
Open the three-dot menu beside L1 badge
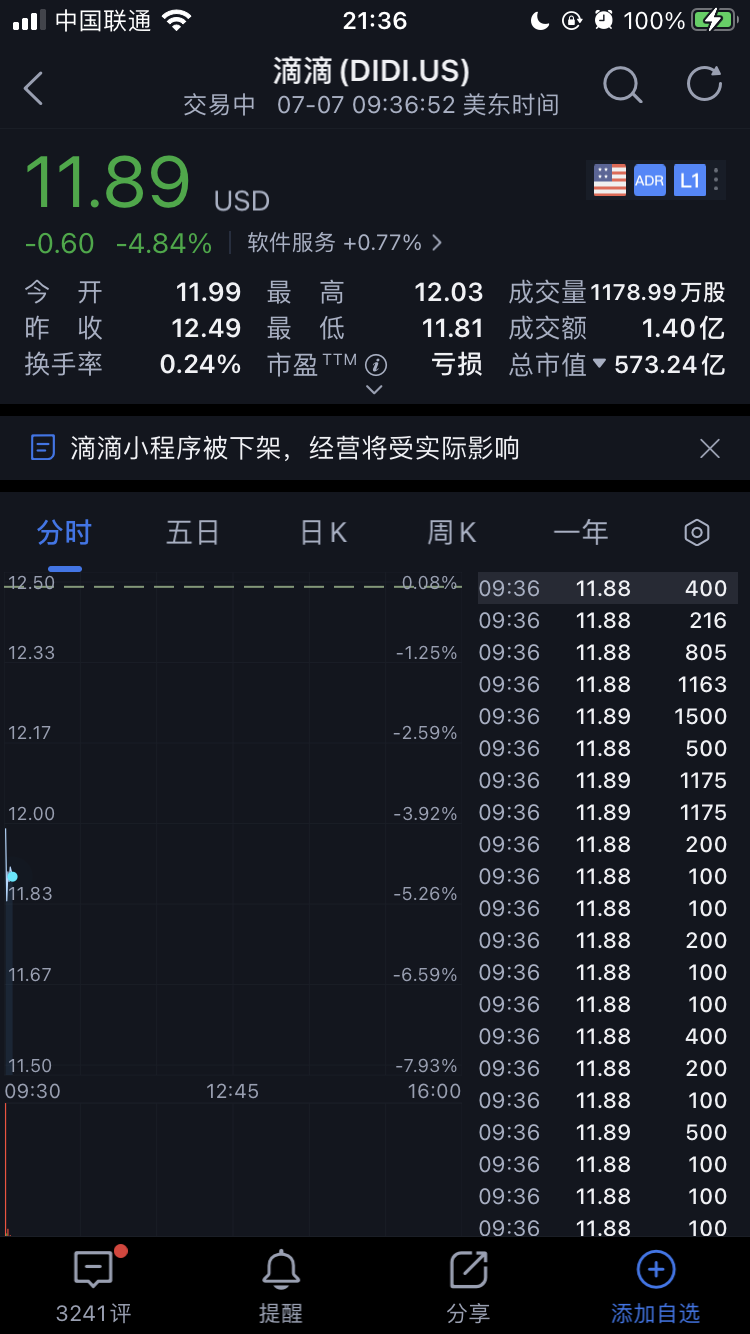pyautogui.click(x=716, y=180)
